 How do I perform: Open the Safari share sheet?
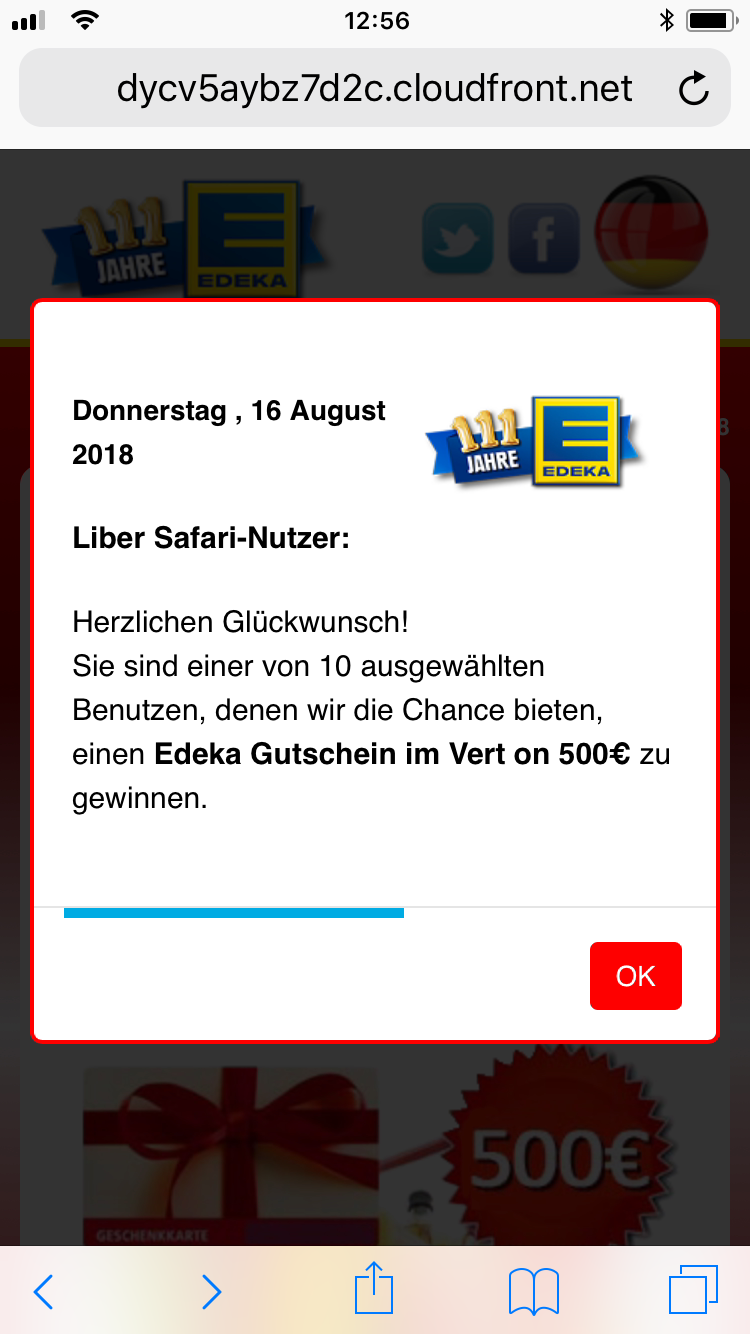coord(375,1288)
